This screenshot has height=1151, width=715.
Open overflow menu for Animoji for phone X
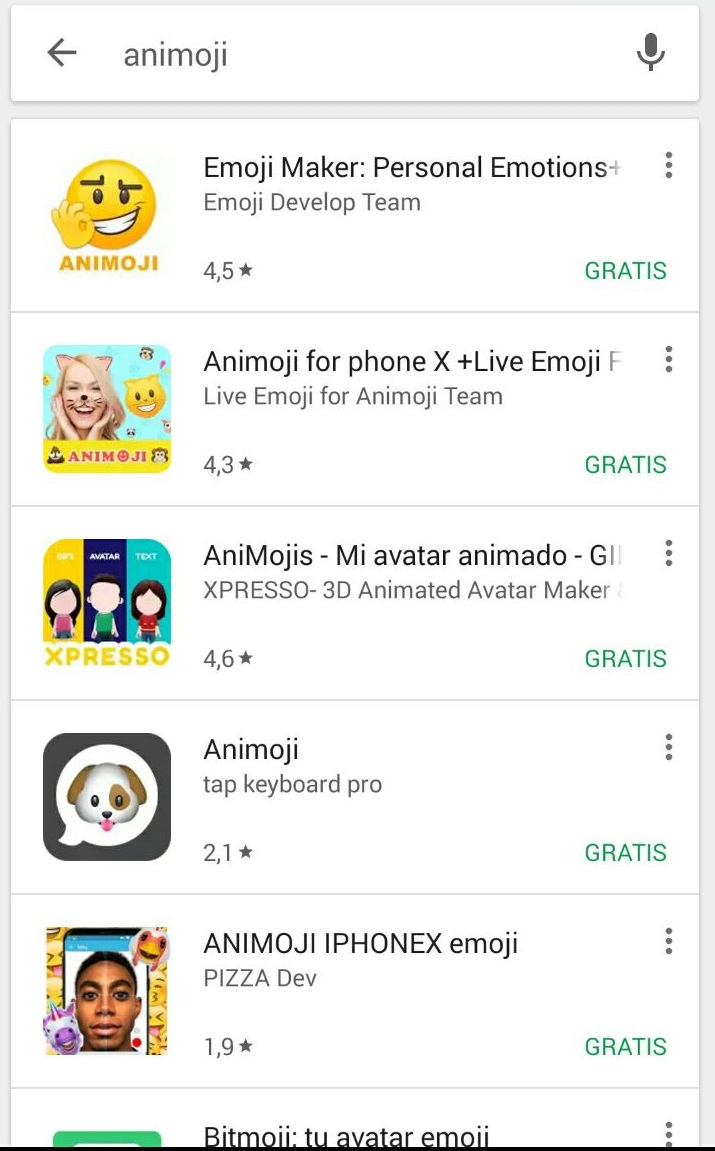(669, 360)
